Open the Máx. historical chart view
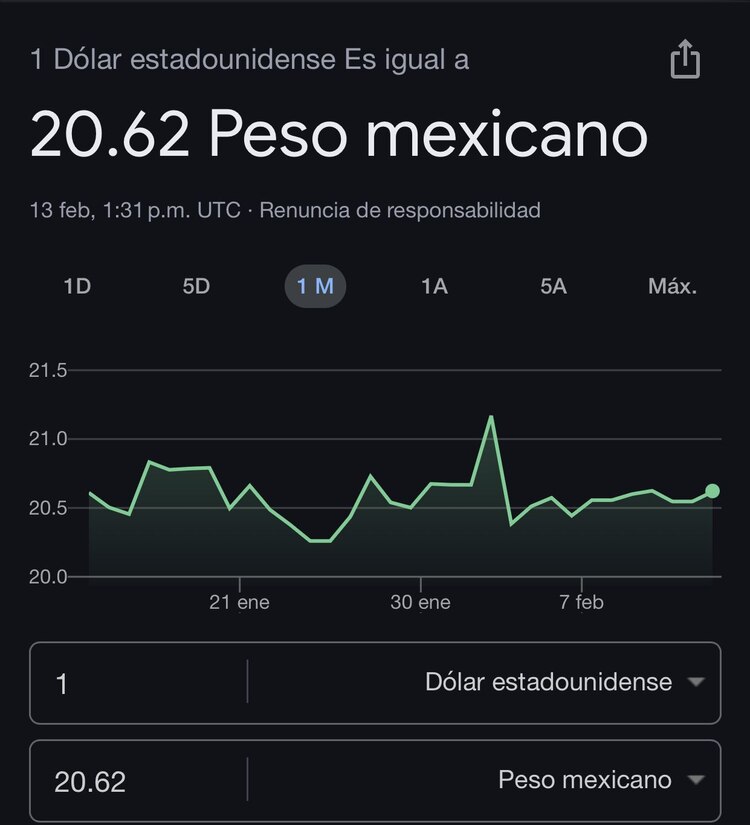This screenshot has width=750, height=825. [672, 286]
